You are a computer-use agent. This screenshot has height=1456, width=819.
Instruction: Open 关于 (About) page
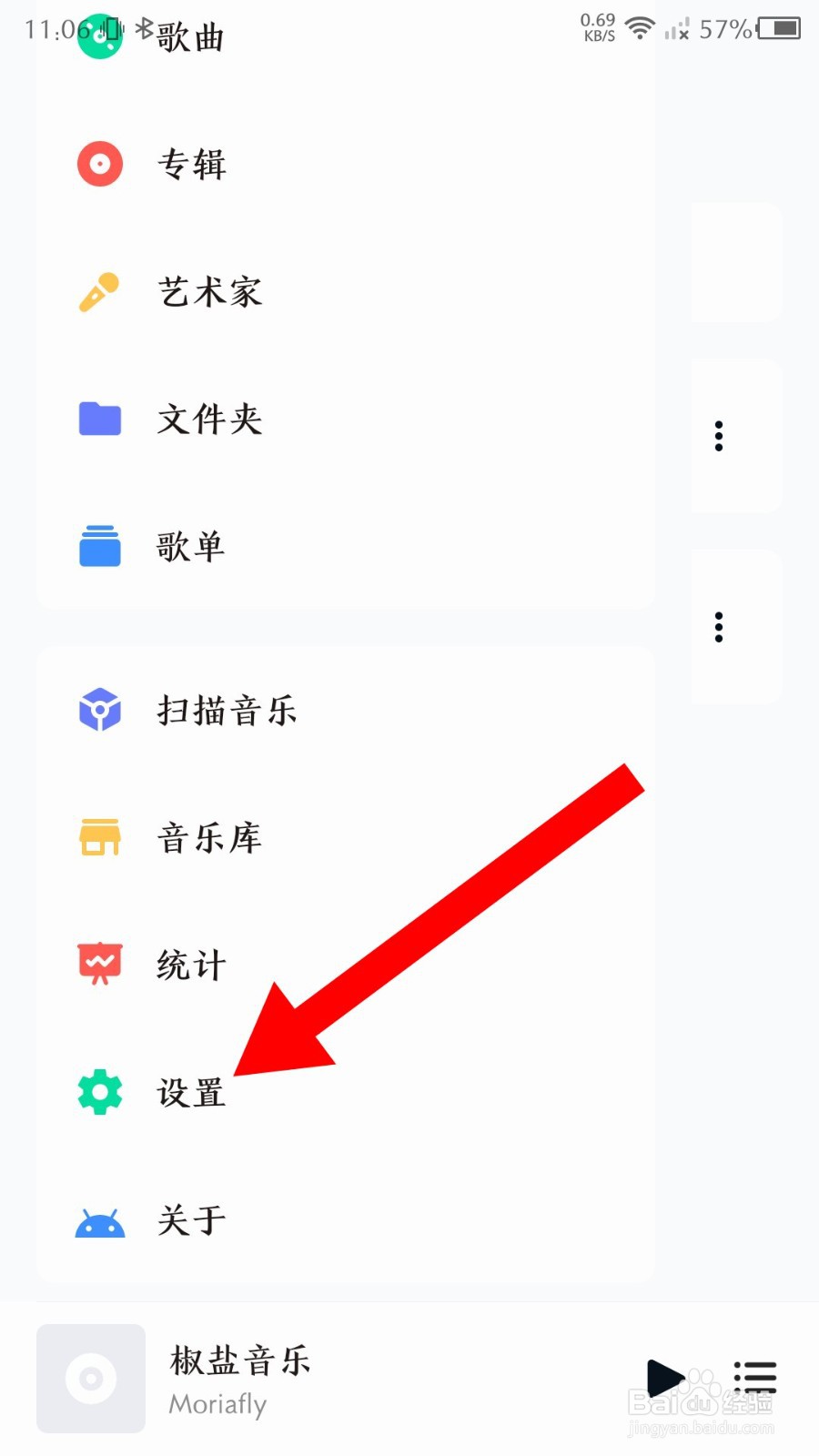coord(188,1221)
